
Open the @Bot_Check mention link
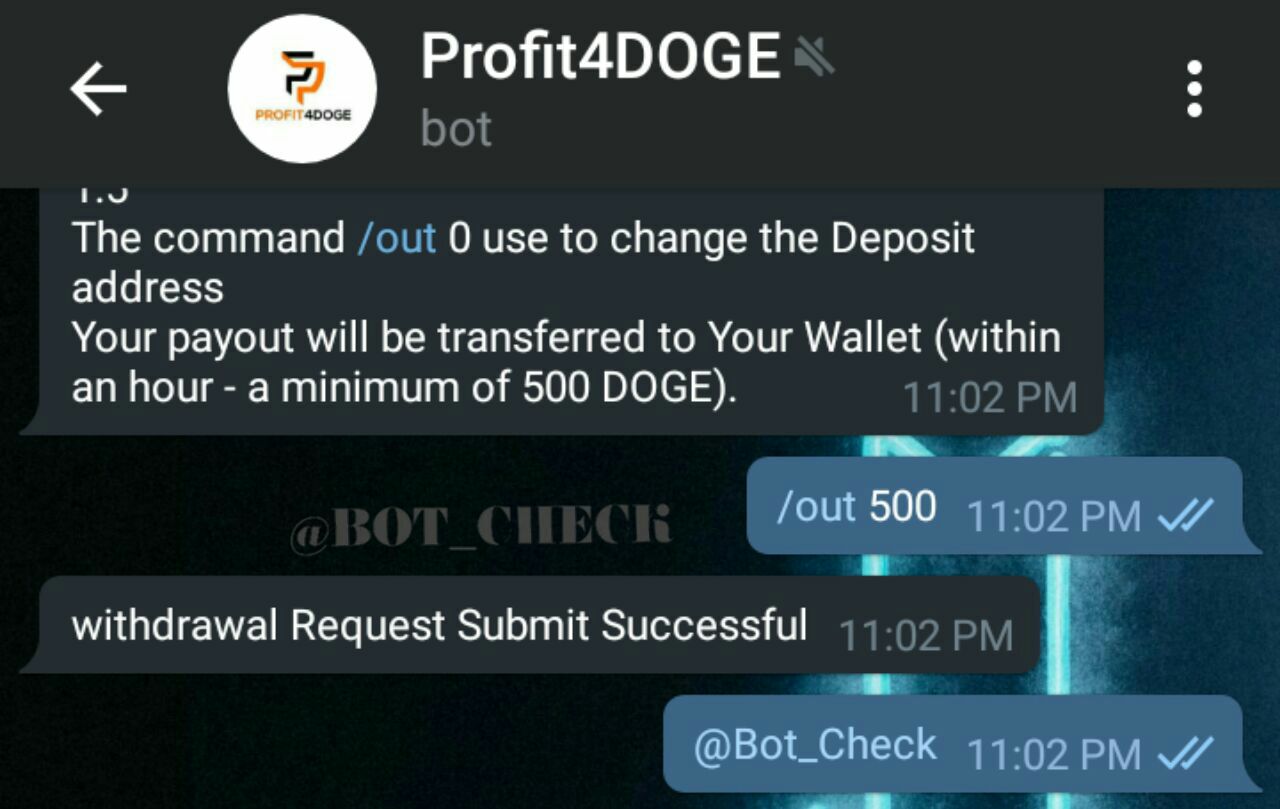(815, 746)
